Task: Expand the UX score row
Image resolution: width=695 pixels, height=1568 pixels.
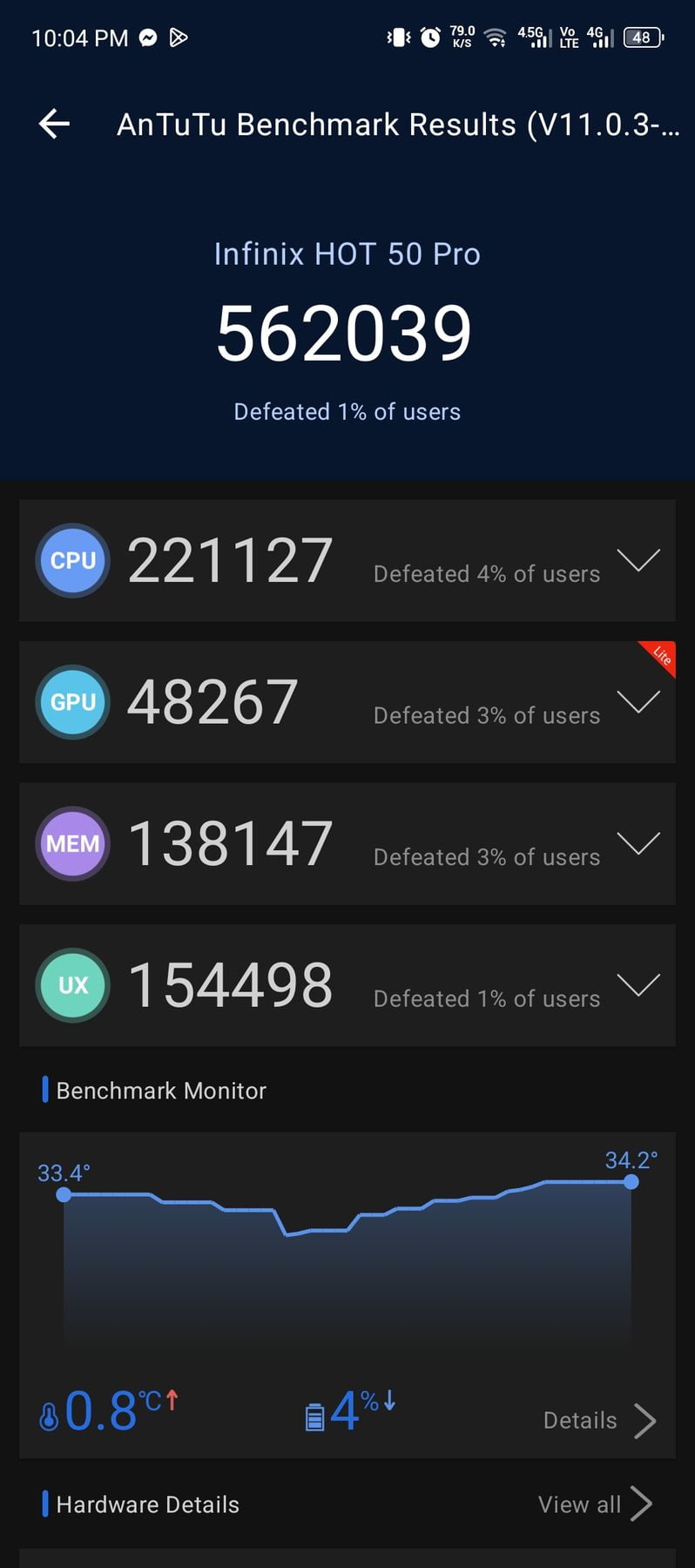Action: pos(638,985)
